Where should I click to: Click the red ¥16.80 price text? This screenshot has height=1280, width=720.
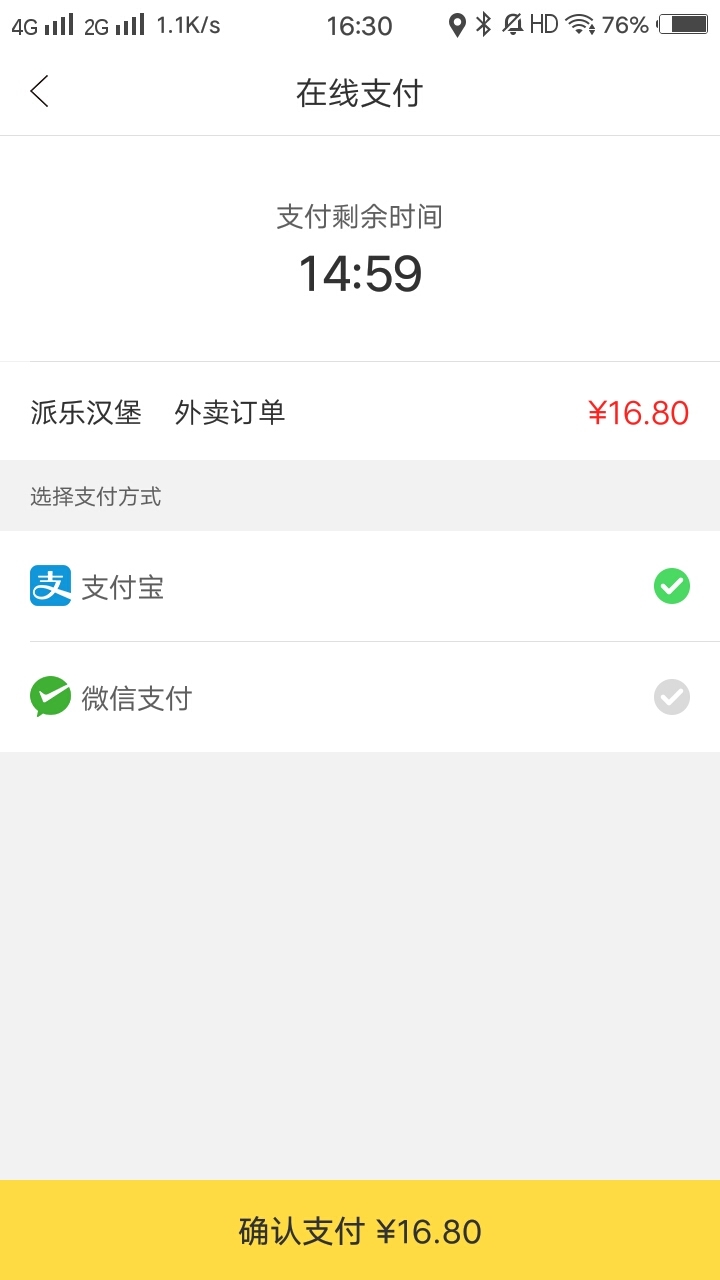tap(638, 412)
